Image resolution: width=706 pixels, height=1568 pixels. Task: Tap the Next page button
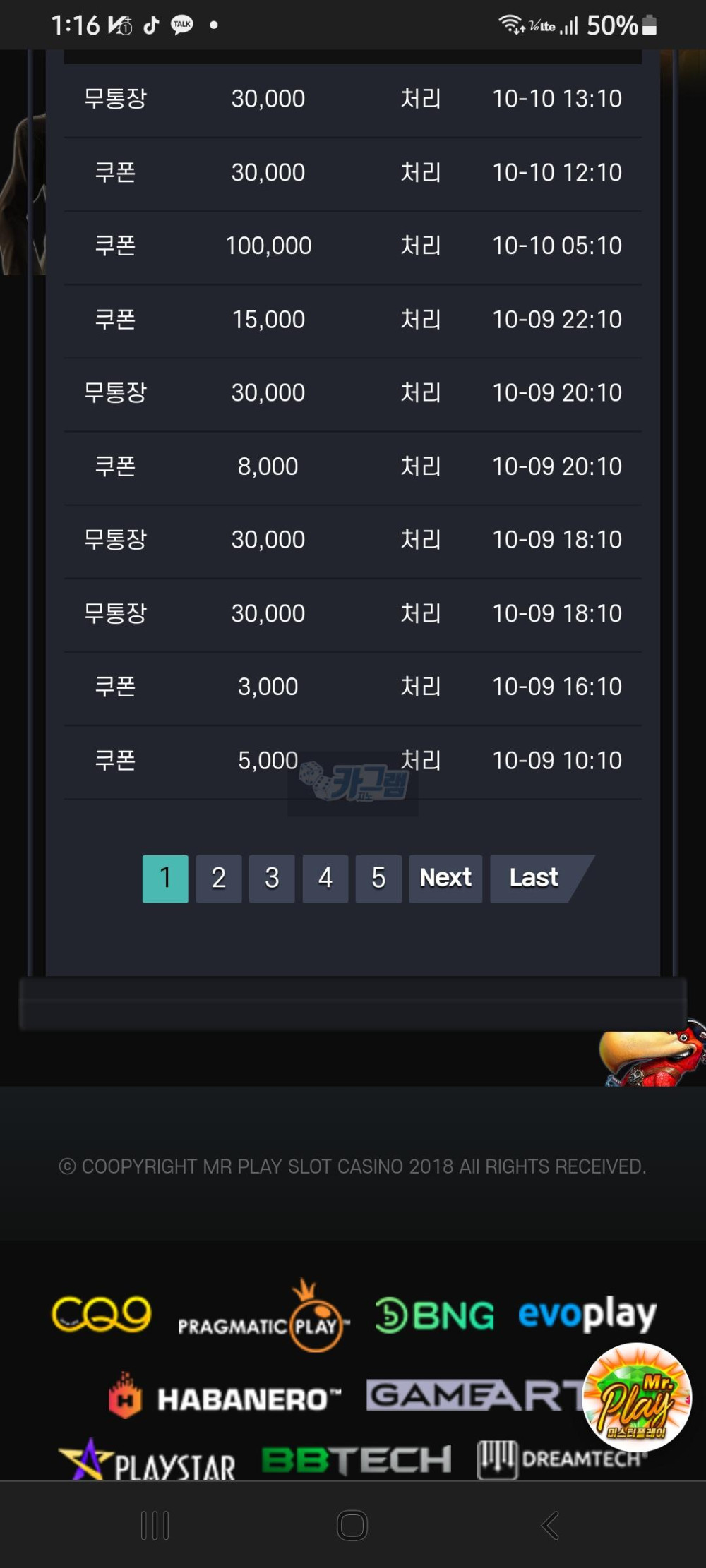(x=445, y=879)
